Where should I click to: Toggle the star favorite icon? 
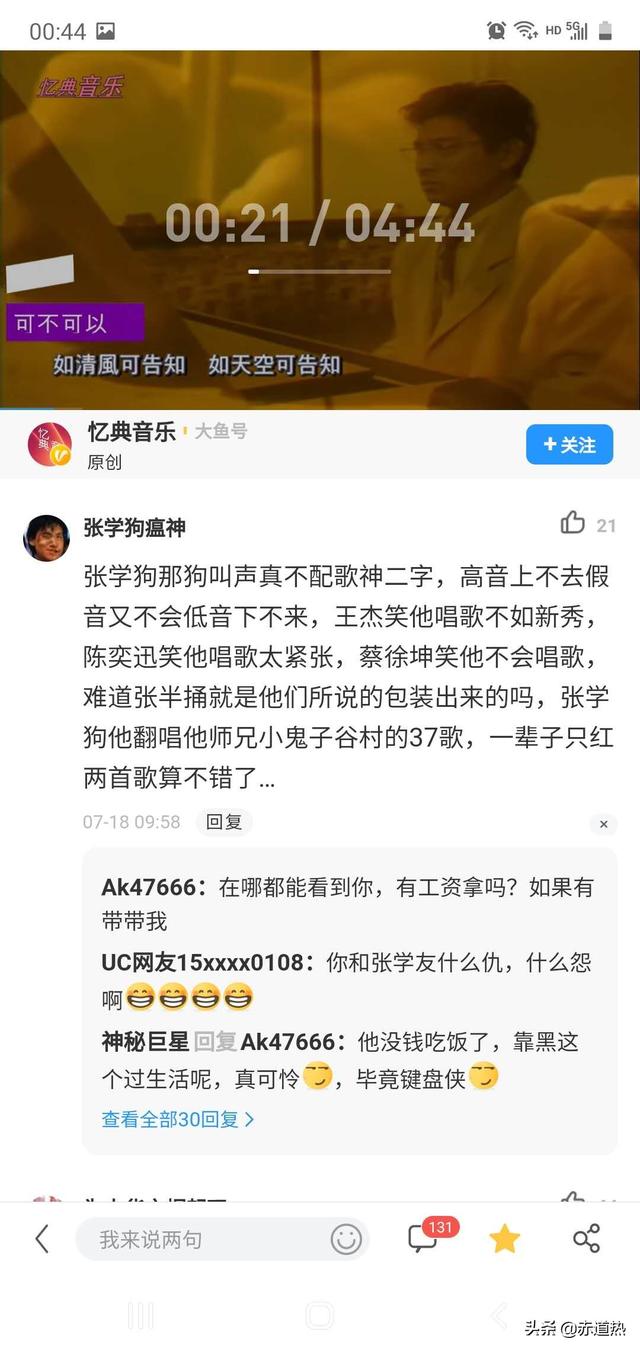click(x=504, y=1239)
